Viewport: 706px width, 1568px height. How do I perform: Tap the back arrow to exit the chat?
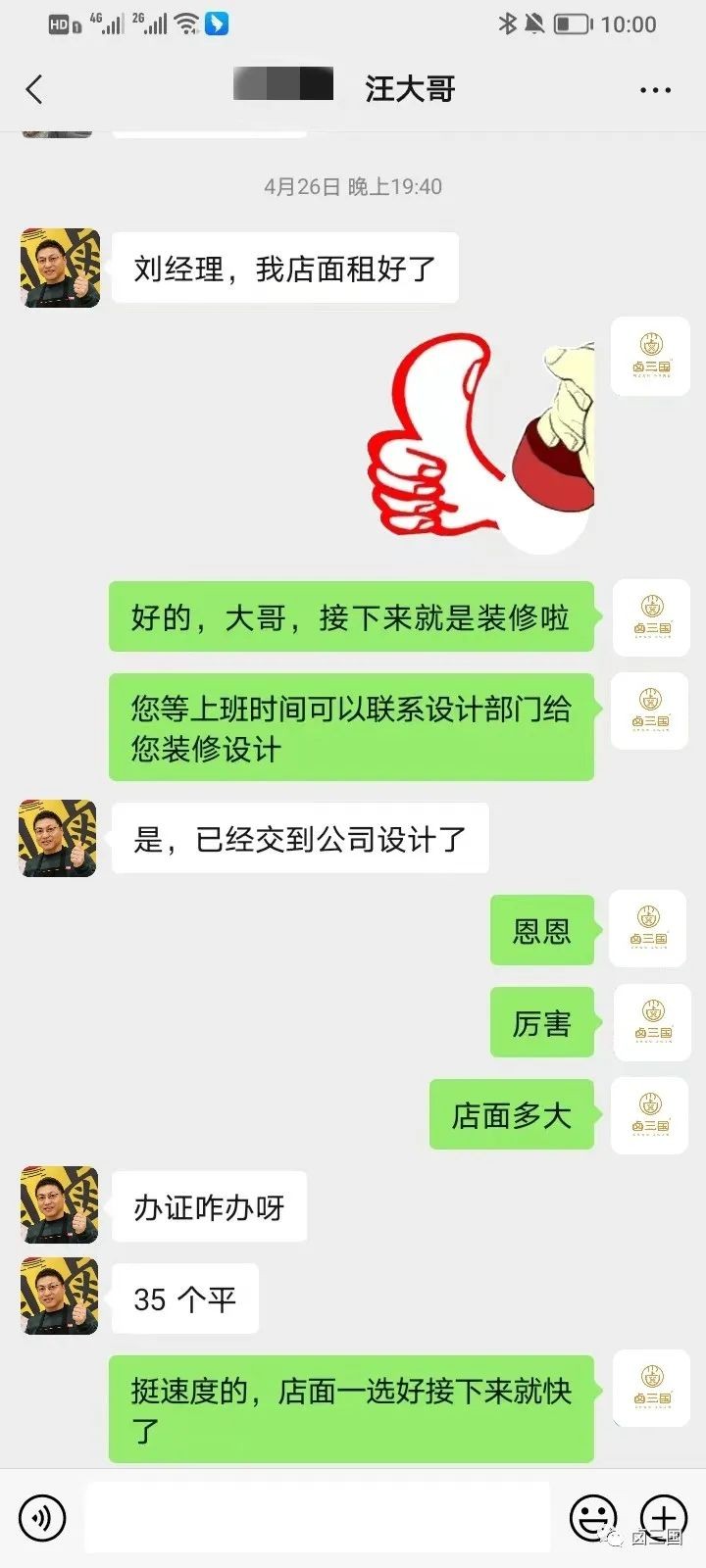click(34, 88)
